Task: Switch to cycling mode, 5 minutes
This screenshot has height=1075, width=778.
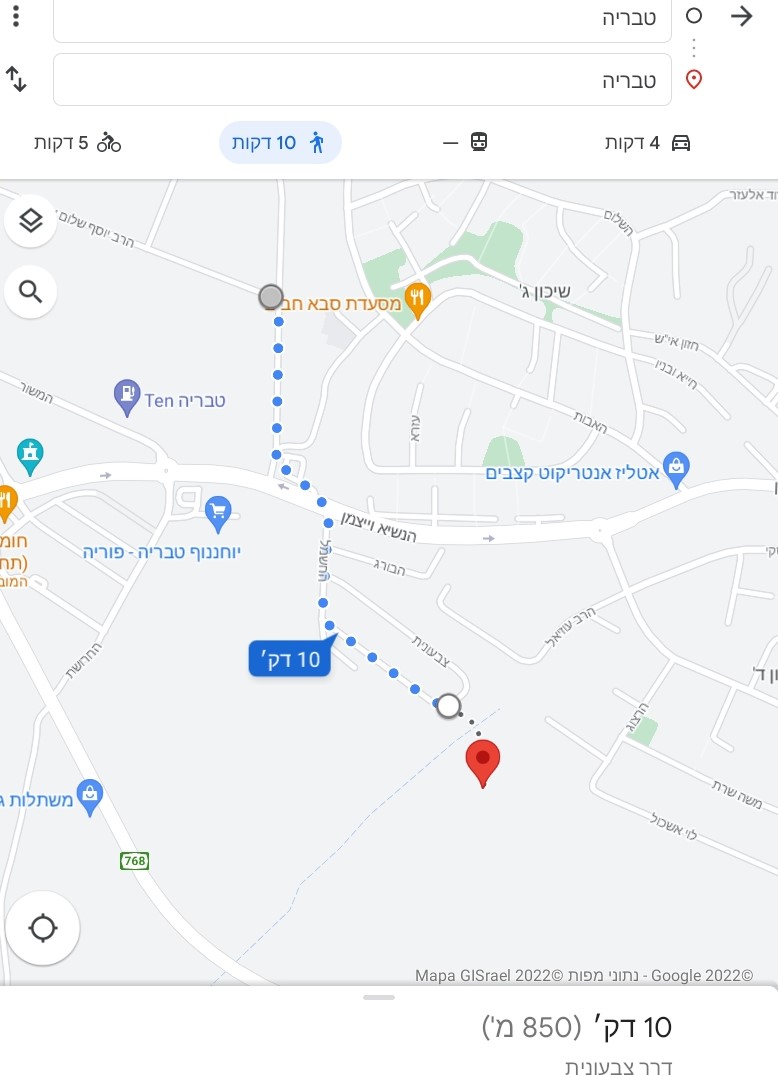Action: click(x=78, y=143)
